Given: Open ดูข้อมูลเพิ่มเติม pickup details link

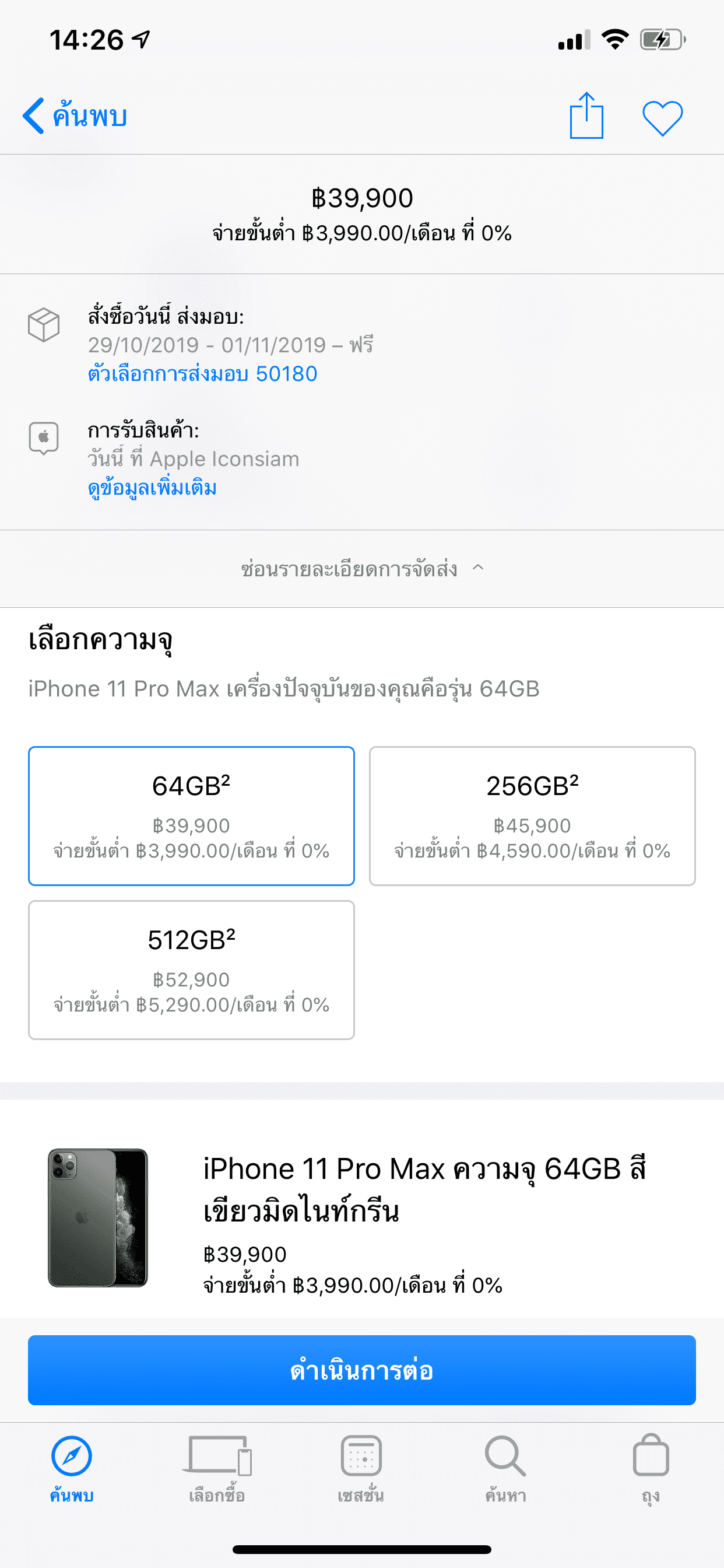Looking at the screenshot, I should click(x=152, y=487).
